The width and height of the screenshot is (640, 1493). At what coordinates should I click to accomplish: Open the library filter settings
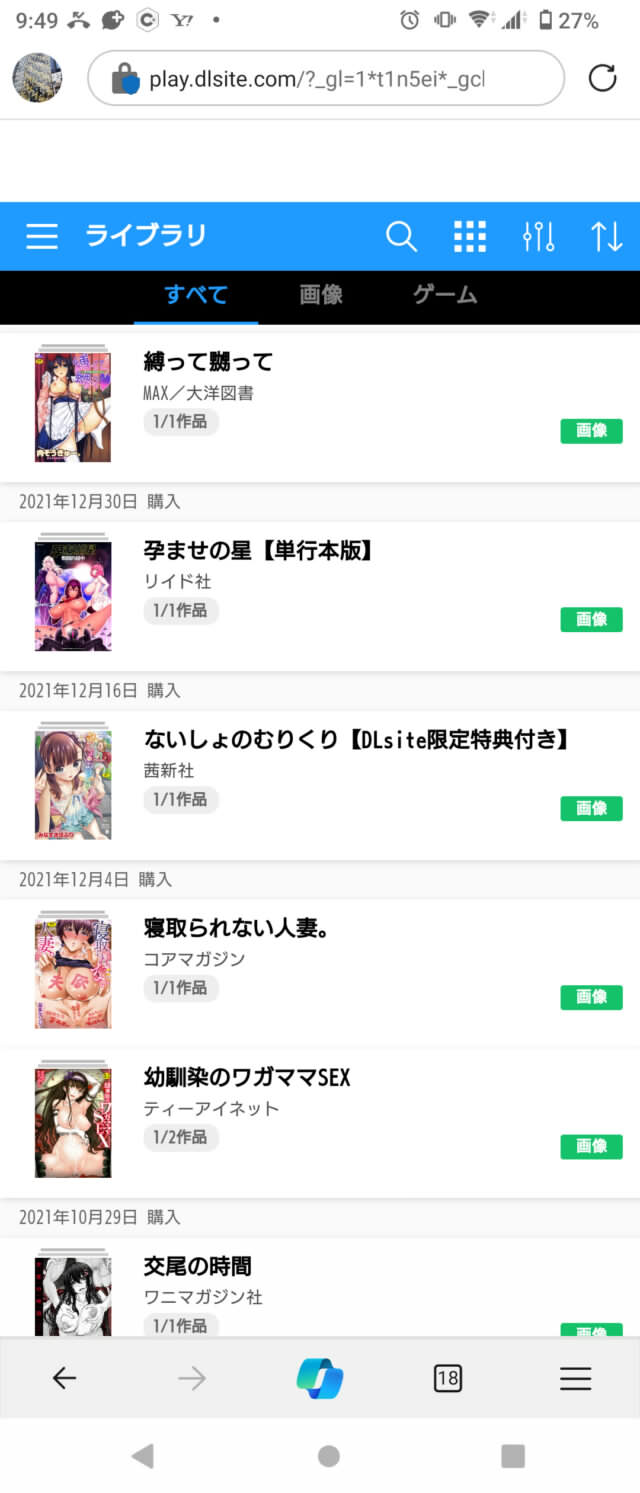[x=538, y=236]
